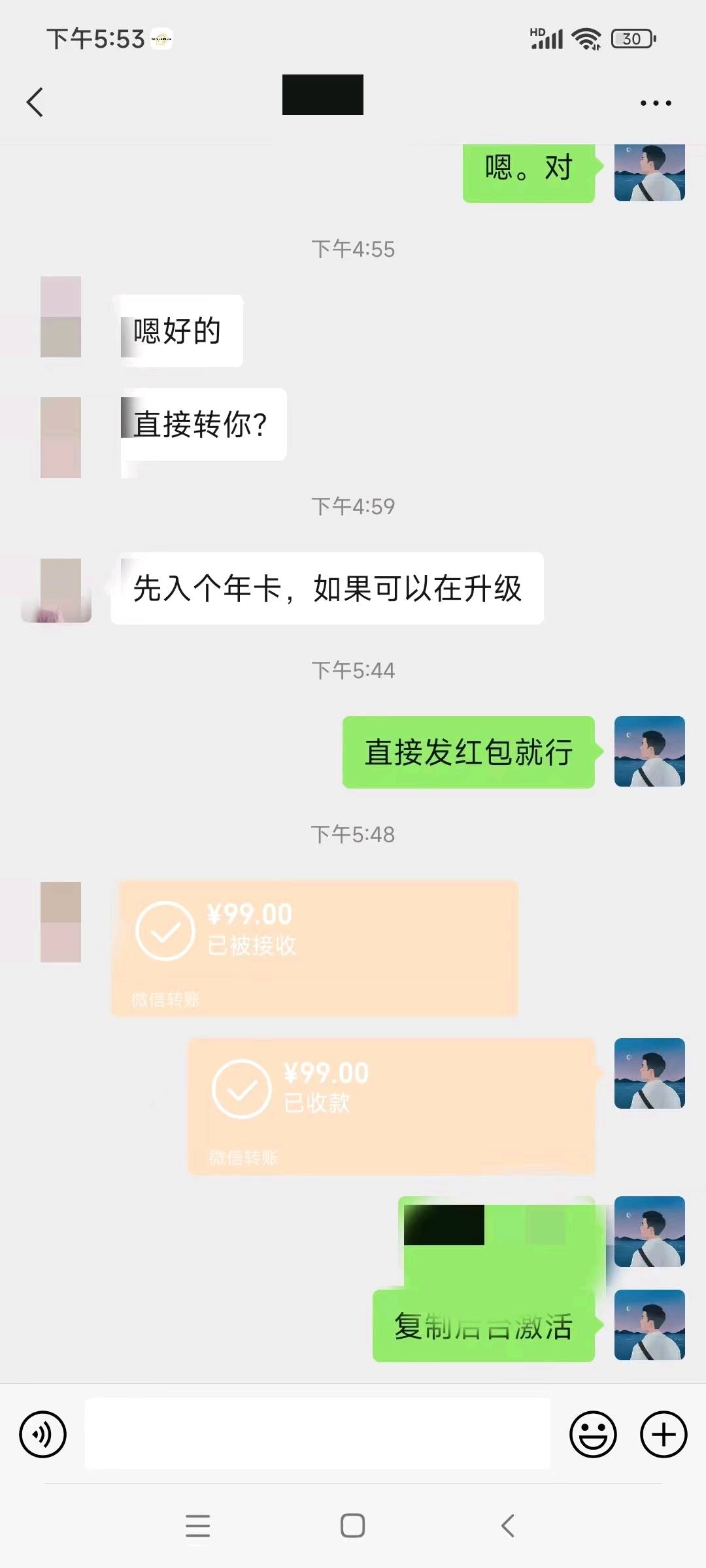Image resolution: width=706 pixels, height=1568 pixels.
Task: View your avatar next to 直接发红包就行
Action: pyautogui.click(x=649, y=751)
